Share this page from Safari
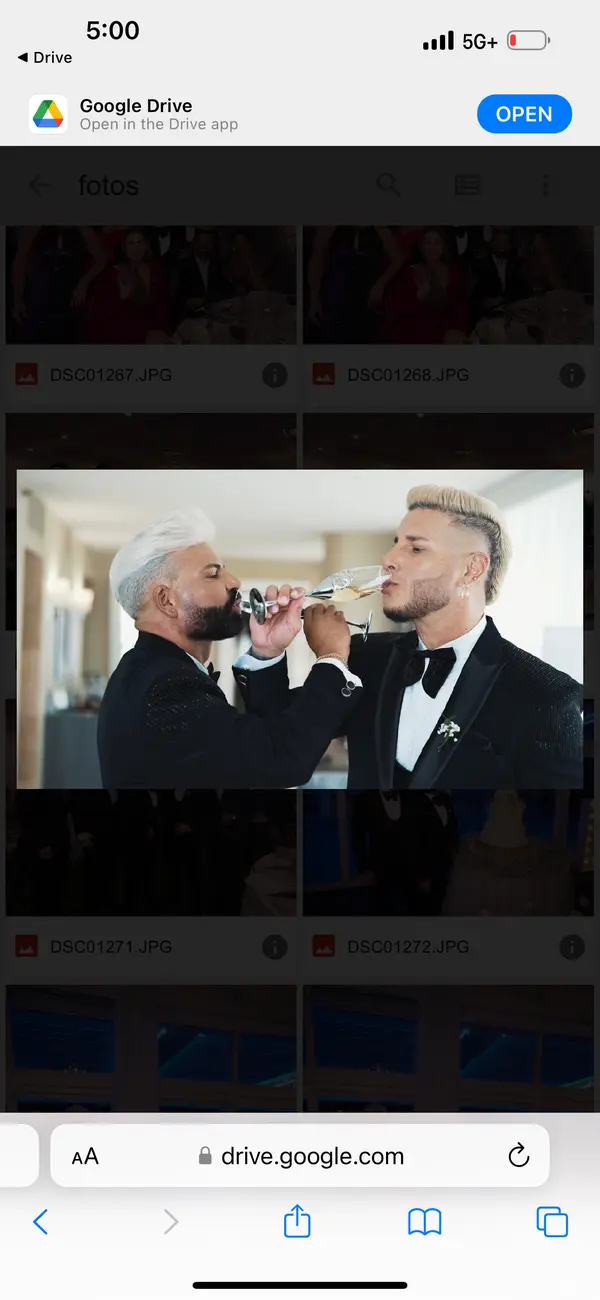The image size is (600, 1300). click(297, 1221)
